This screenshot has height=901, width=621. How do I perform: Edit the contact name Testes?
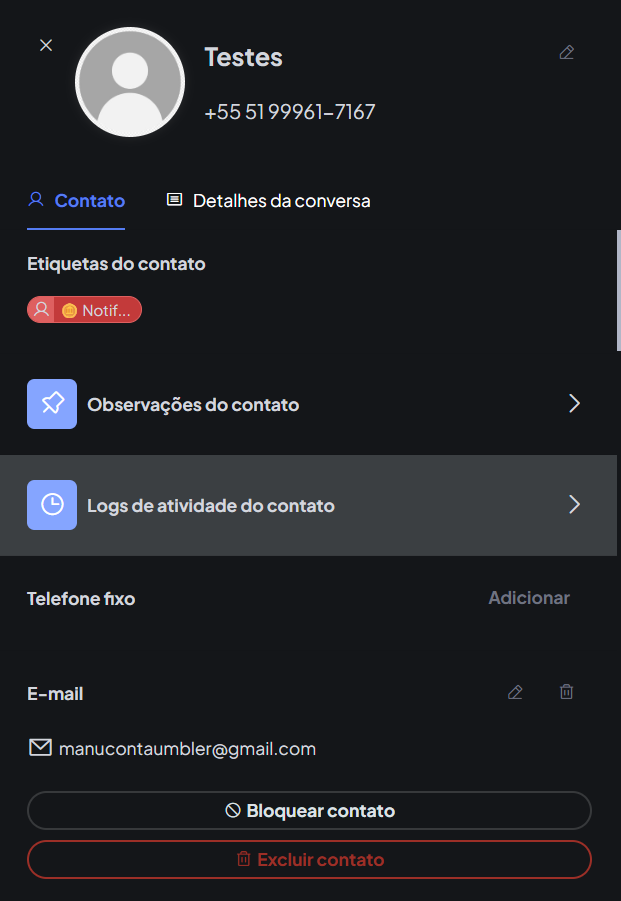567,52
